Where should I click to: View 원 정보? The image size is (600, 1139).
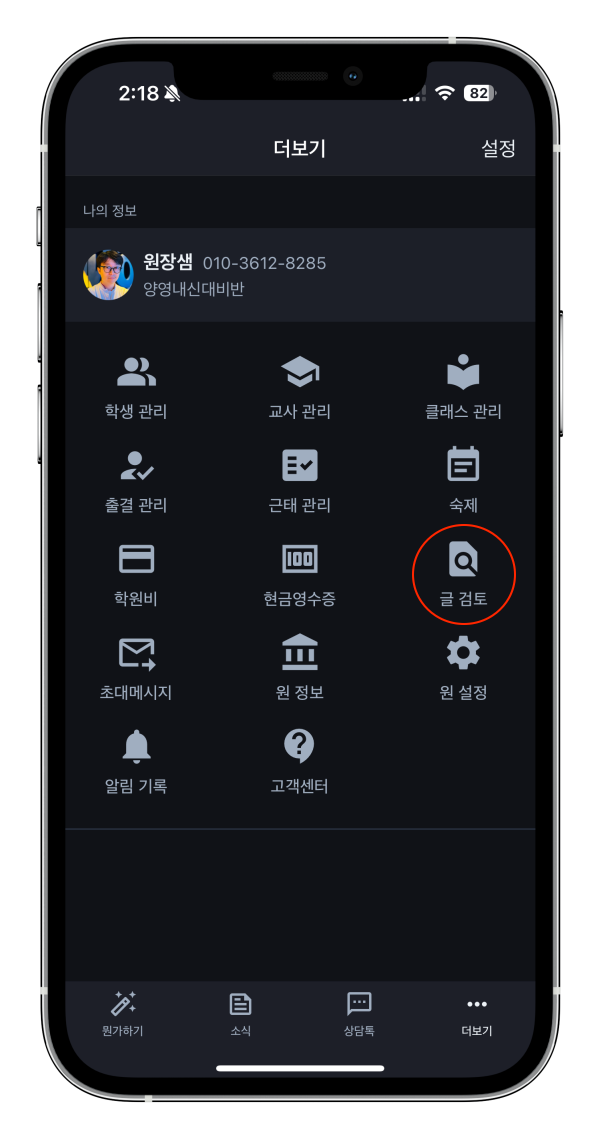pyautogui.click(x=300, y=668)
